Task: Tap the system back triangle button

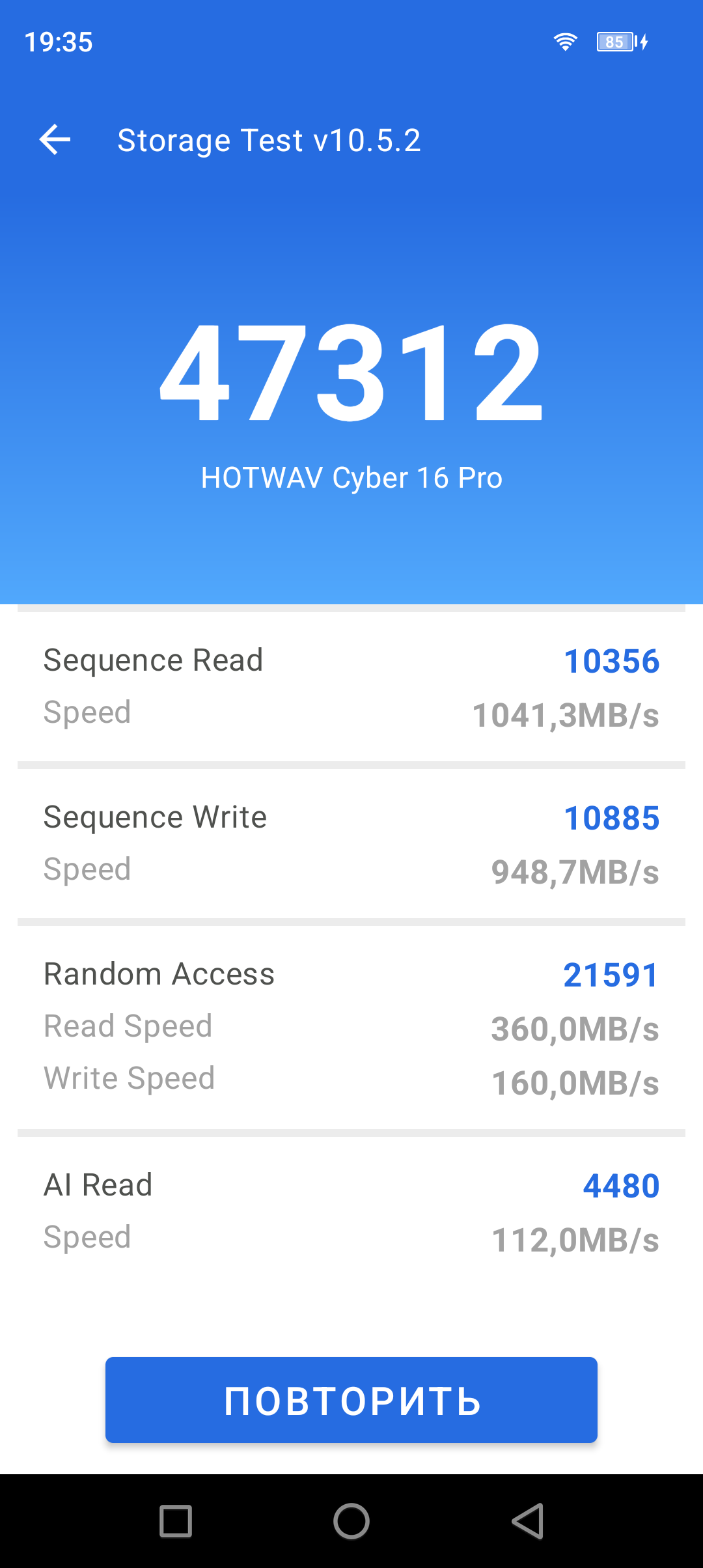Action: click(x=527, y=1521)
